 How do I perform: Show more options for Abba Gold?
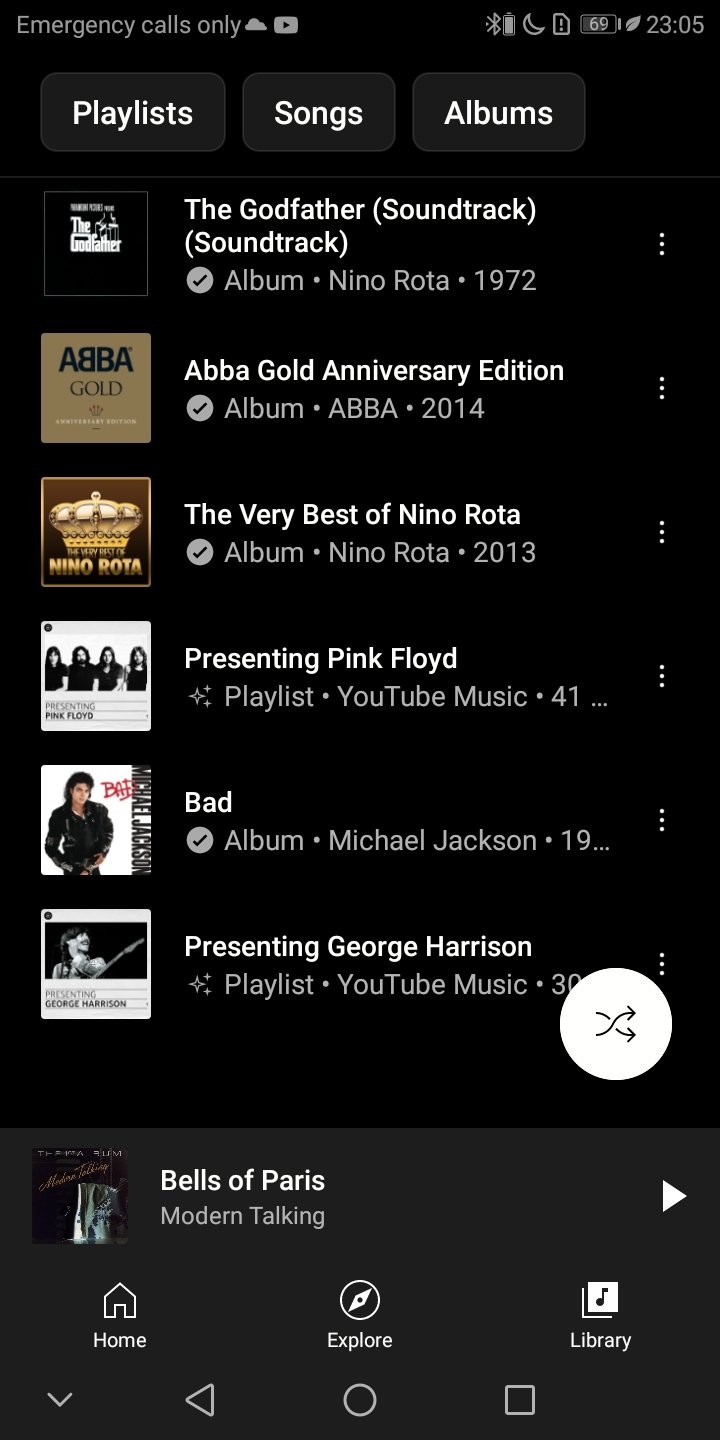pyautogui.click(x=661, y=388)
